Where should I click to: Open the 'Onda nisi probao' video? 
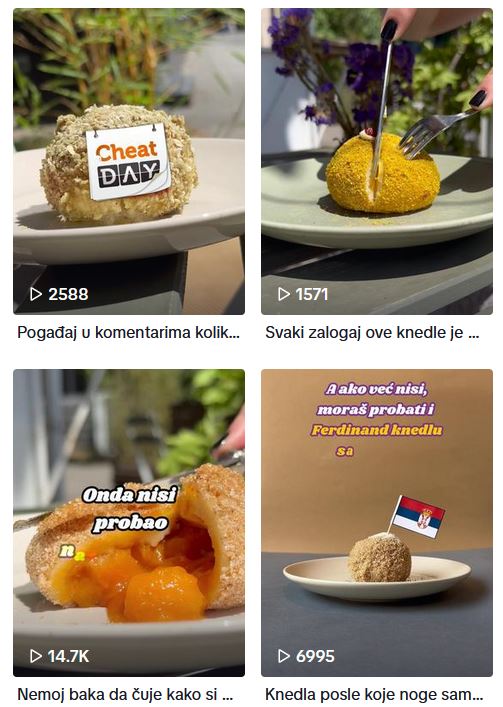[129, 523]
